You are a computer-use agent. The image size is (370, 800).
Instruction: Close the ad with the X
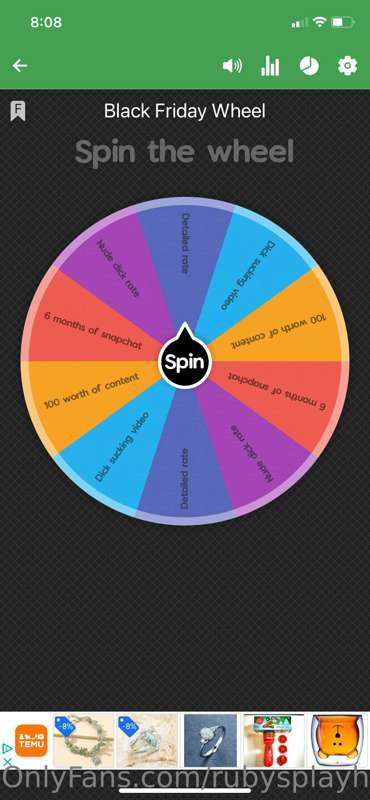click(x=7, y=762)
